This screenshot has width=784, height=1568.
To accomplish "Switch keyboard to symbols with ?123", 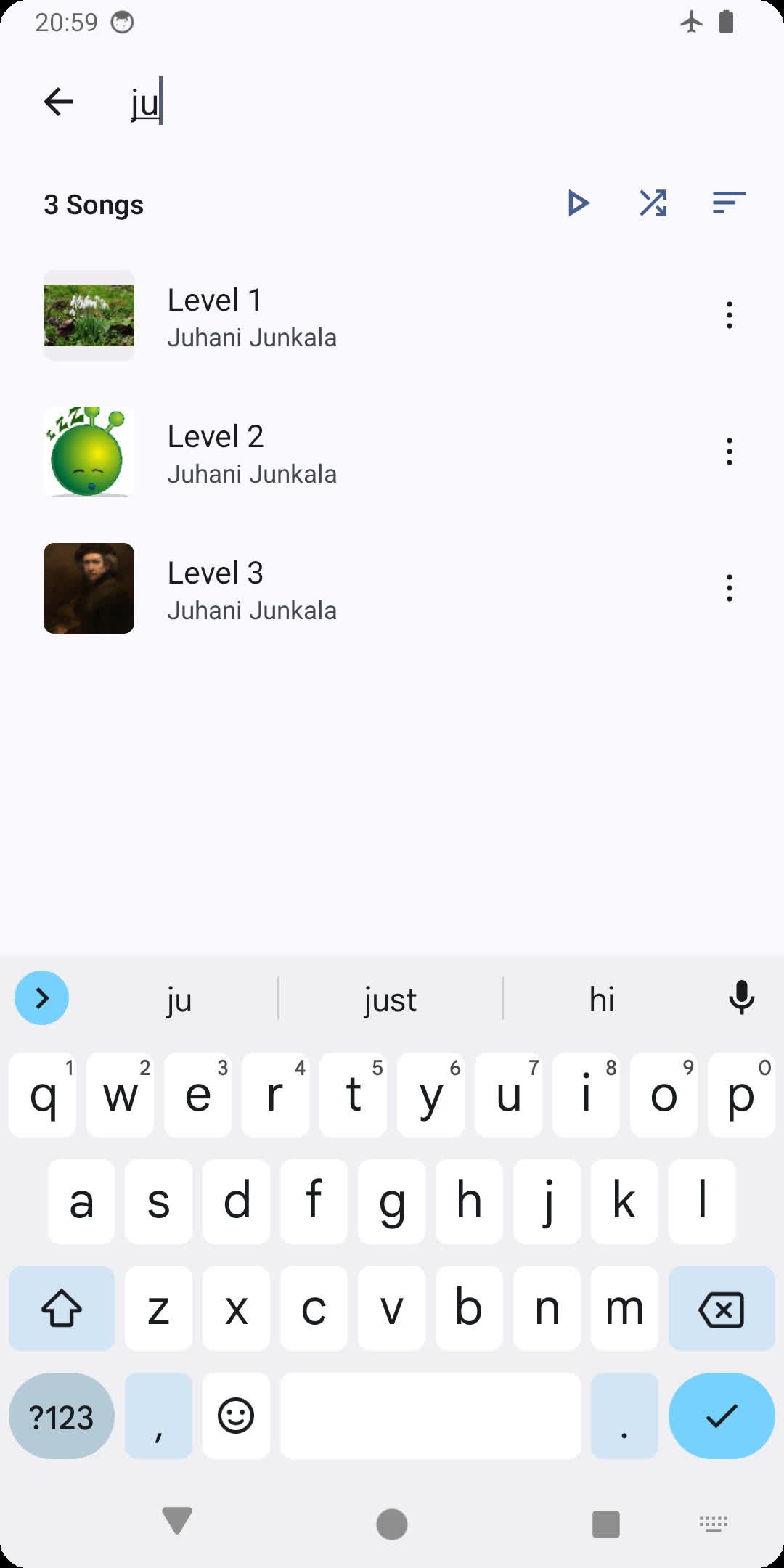I will (61, 1416).
